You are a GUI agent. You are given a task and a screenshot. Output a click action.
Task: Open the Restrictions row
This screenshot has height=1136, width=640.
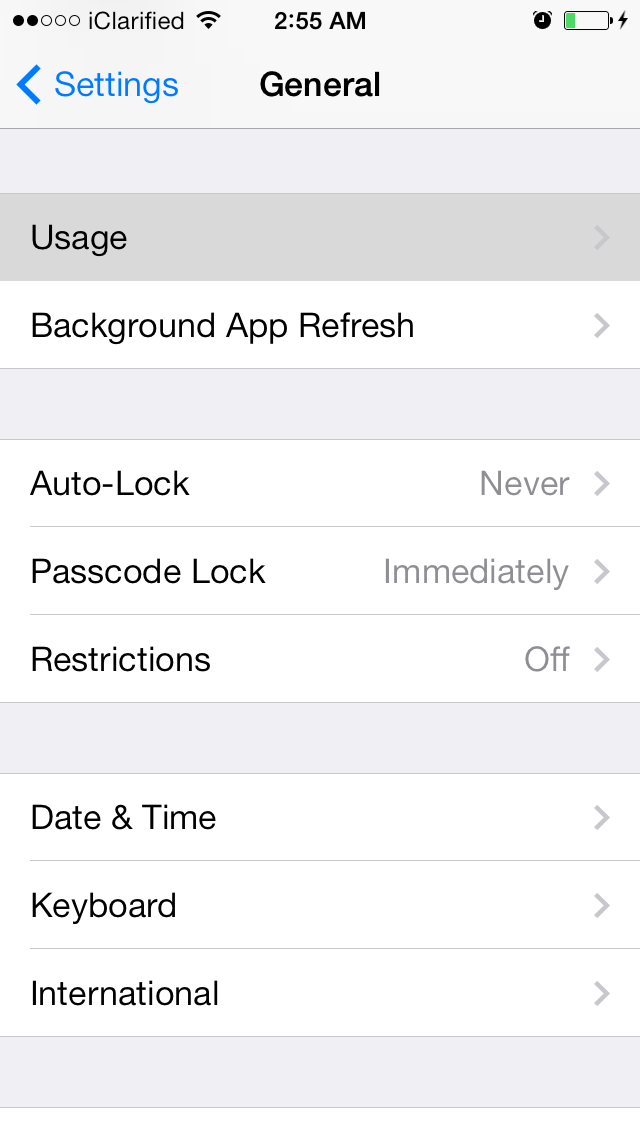(320, 660)
